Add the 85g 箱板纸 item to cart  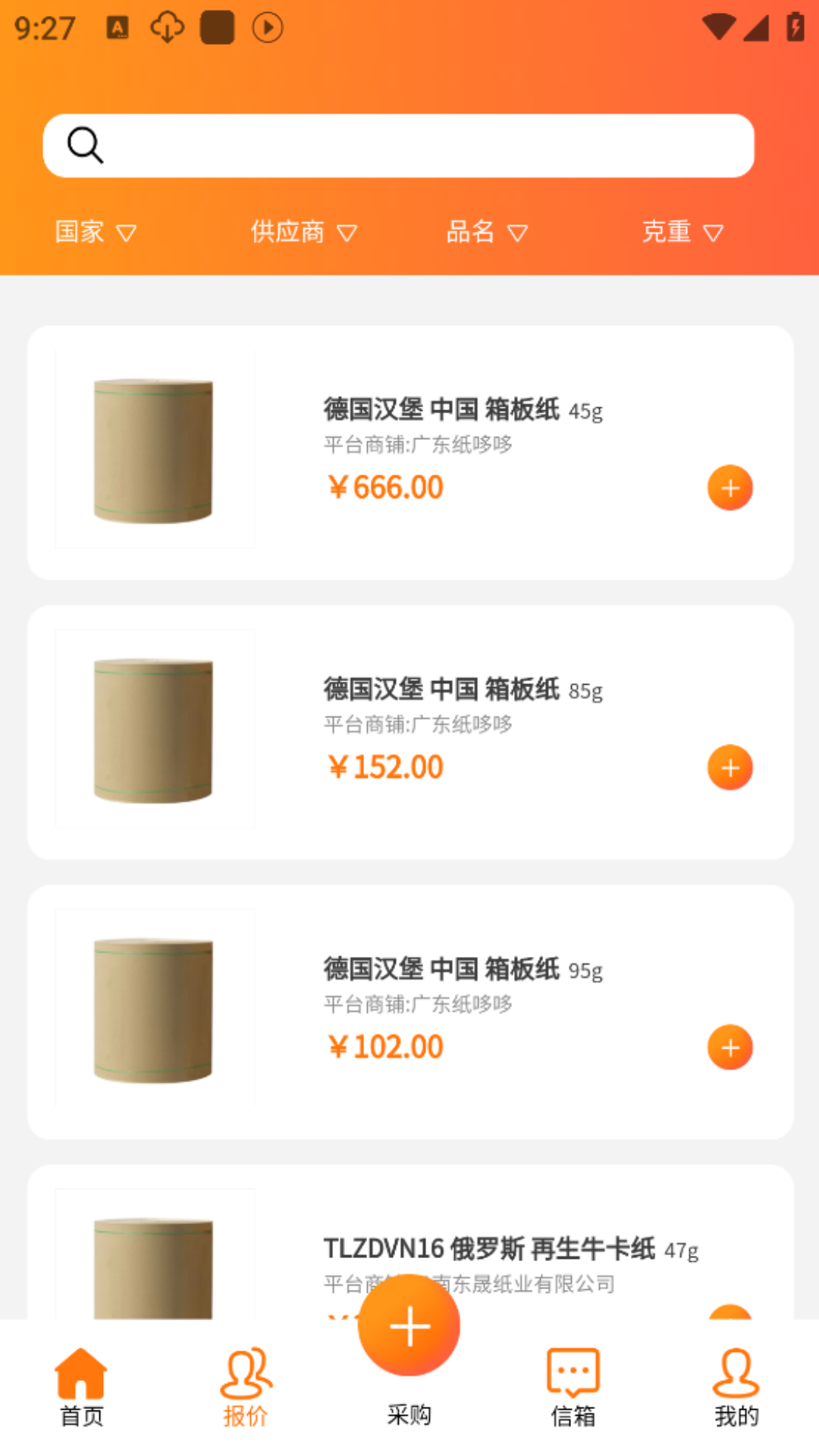pyautogui.click(x=729, y=767)
